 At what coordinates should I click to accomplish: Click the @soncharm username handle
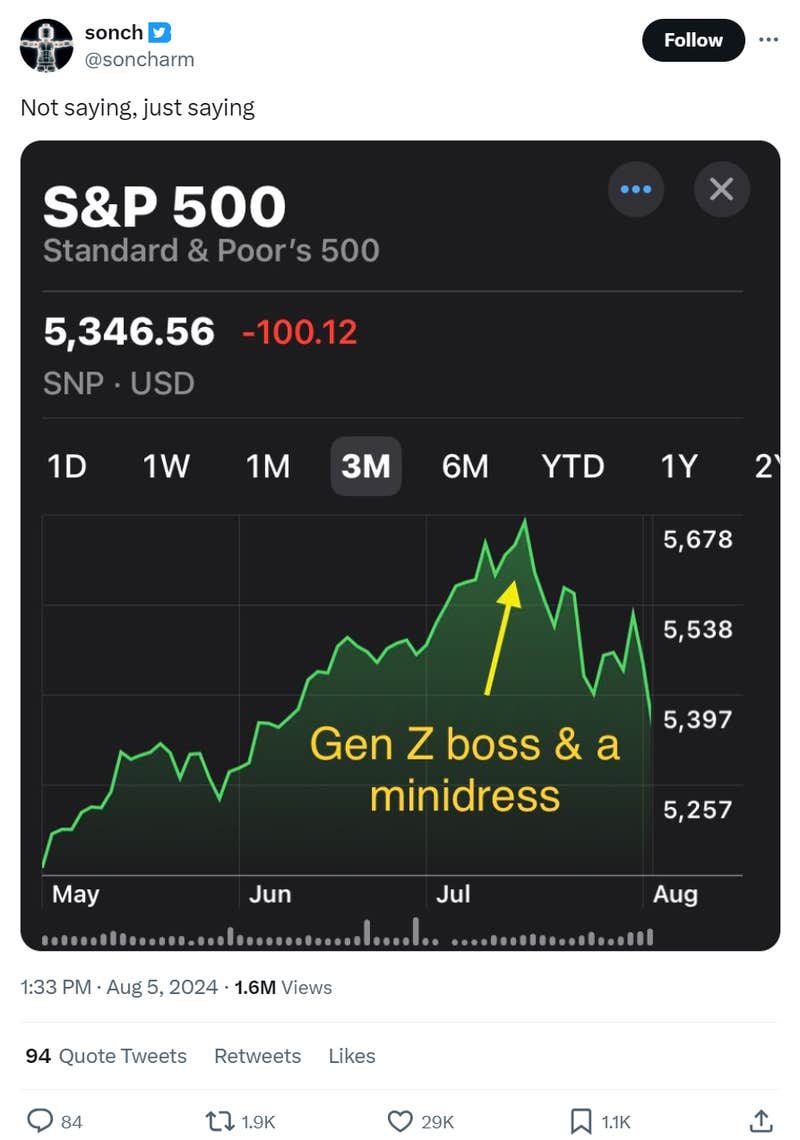(140, 60)
